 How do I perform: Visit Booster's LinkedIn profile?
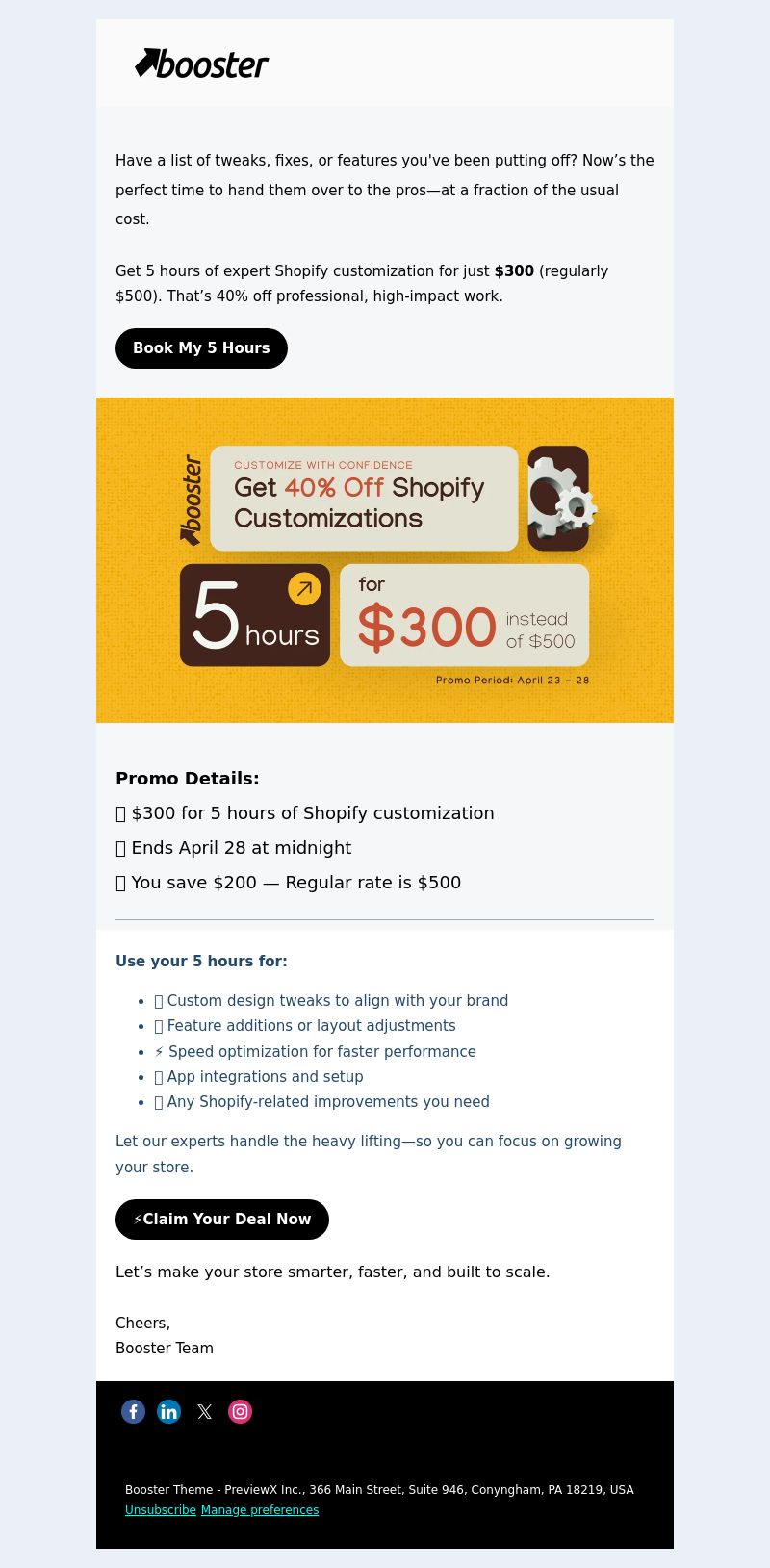pos(168,1411)
